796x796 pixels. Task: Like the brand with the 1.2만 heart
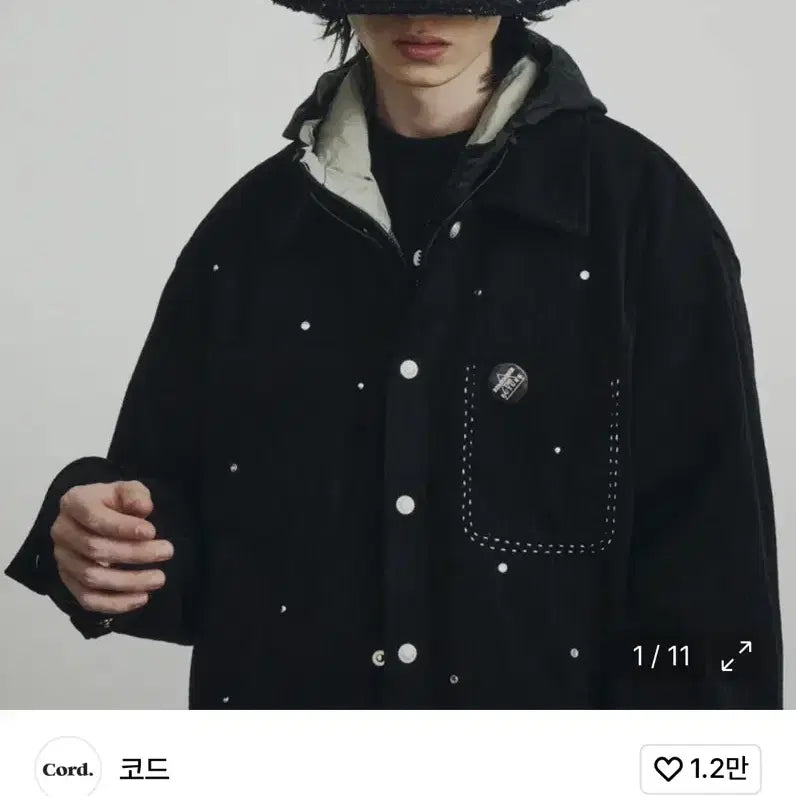(x=700, y=769)
